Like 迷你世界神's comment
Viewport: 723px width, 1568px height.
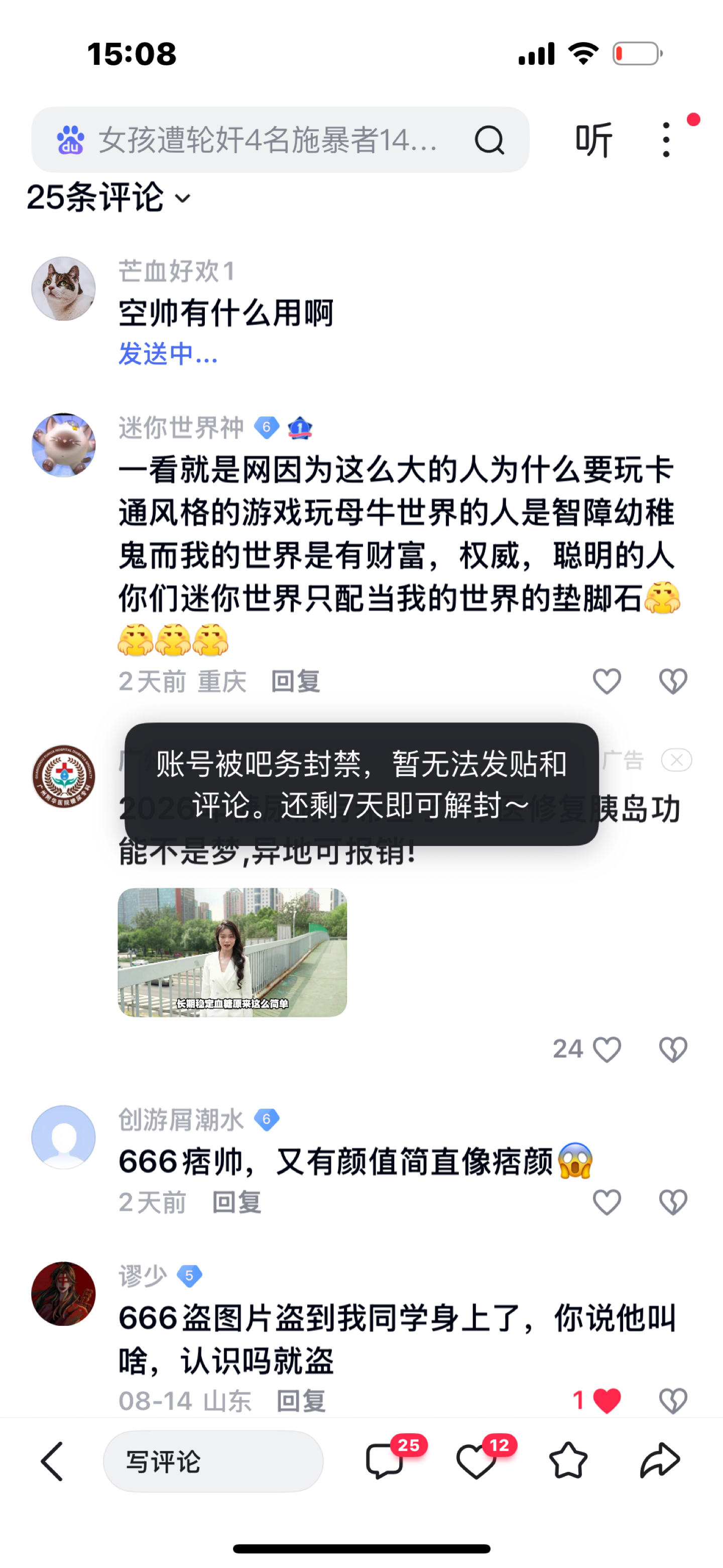pyautogui.click(x=607, y=681)
